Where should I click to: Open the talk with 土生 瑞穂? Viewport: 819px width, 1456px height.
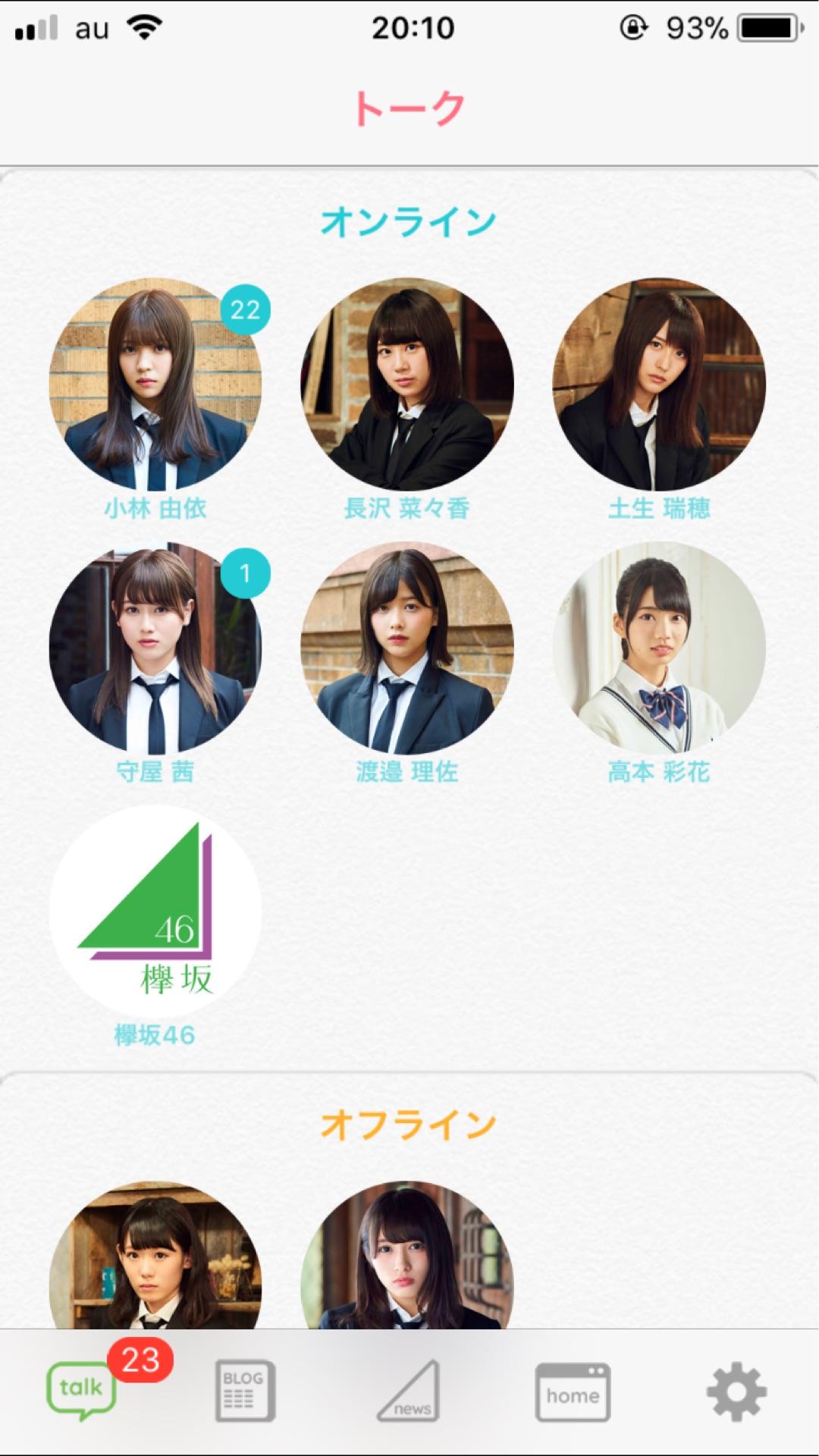coord(659,384)
